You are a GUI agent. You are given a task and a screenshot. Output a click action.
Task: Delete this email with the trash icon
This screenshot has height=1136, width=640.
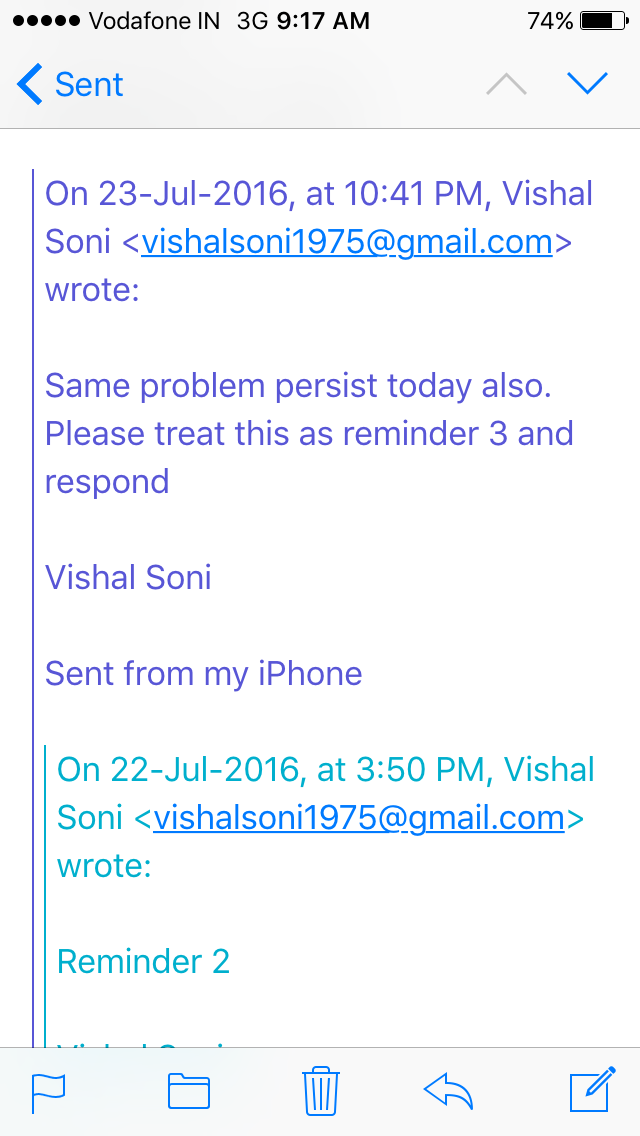click(320, 1090)
